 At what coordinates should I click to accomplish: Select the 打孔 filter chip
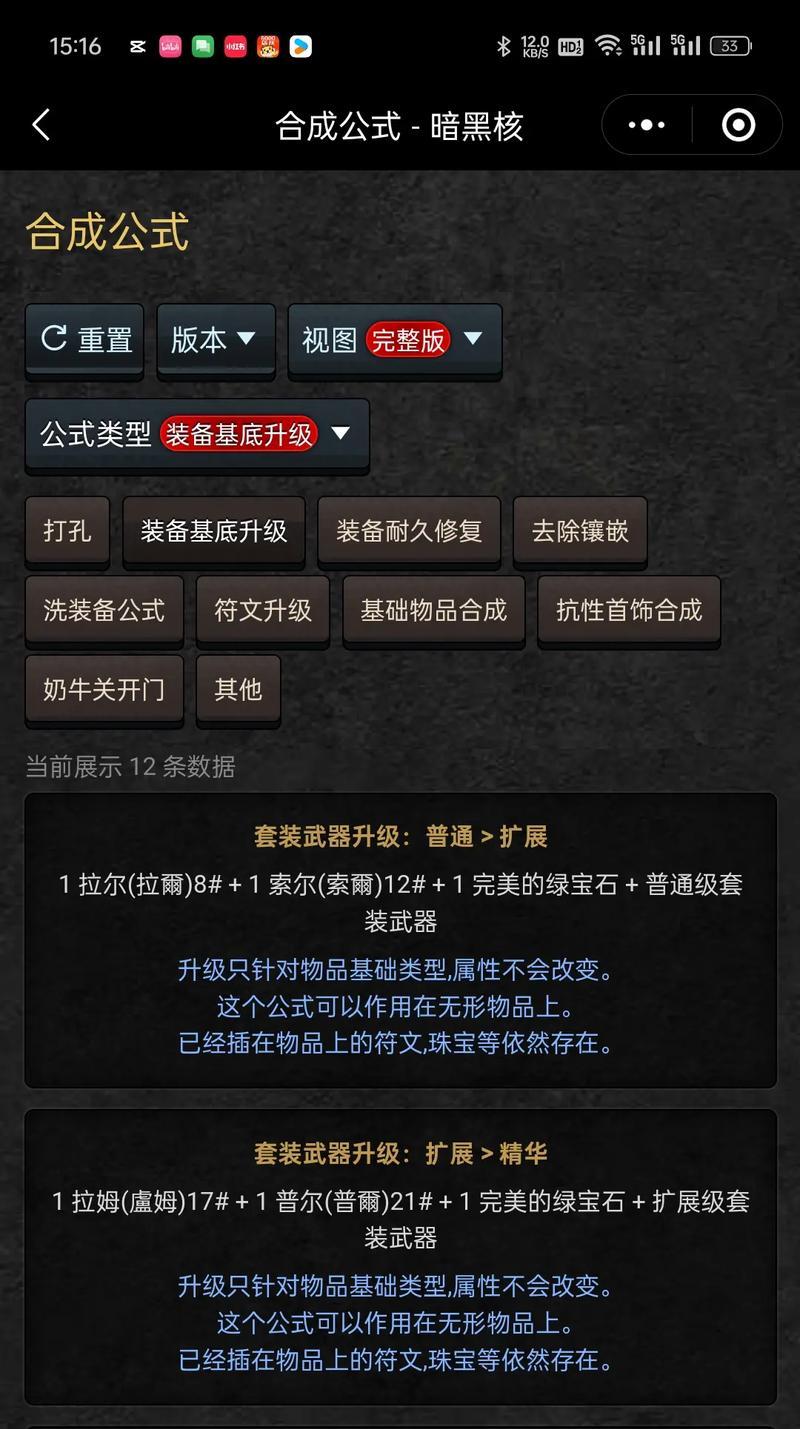pyautogui.click(x=67, y=530)
